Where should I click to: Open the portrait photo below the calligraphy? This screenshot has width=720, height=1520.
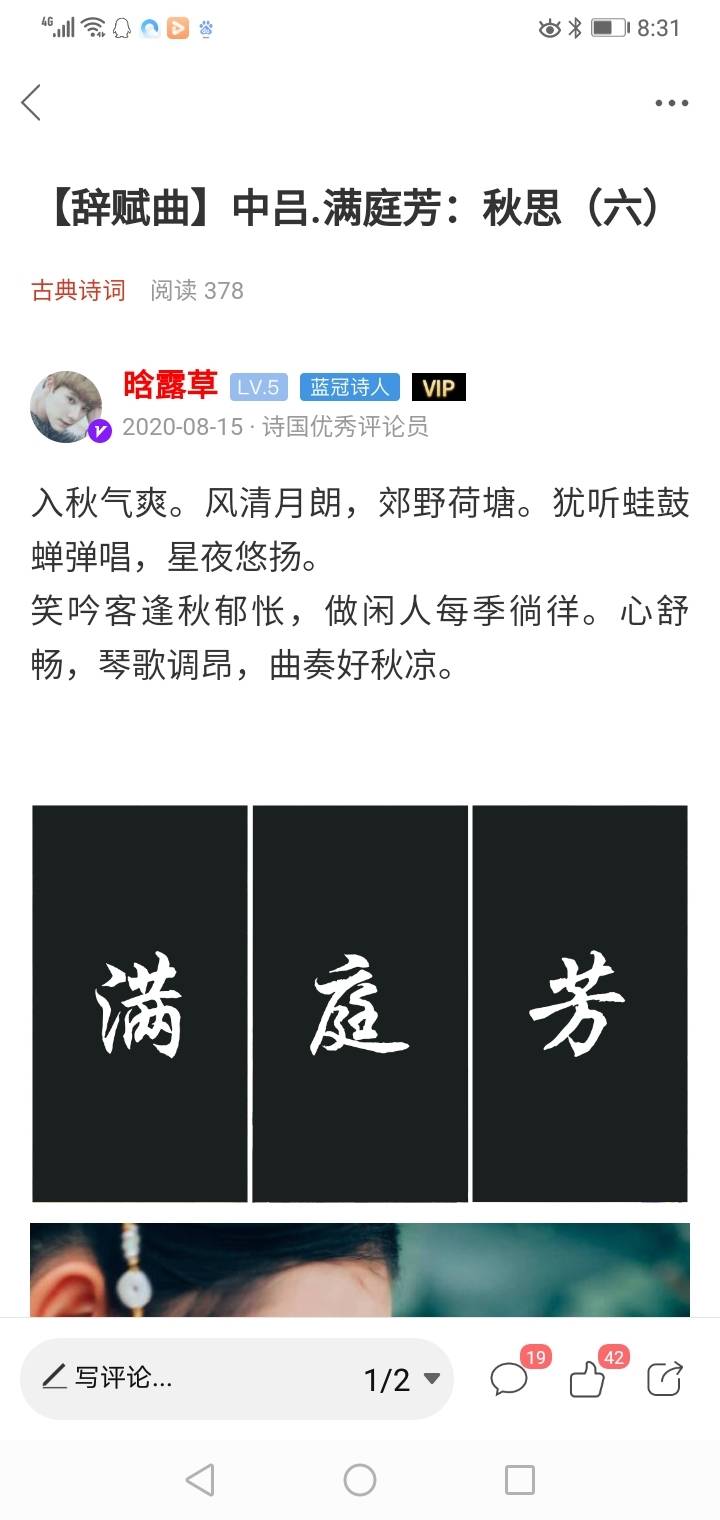click(x=359, y=1270)
